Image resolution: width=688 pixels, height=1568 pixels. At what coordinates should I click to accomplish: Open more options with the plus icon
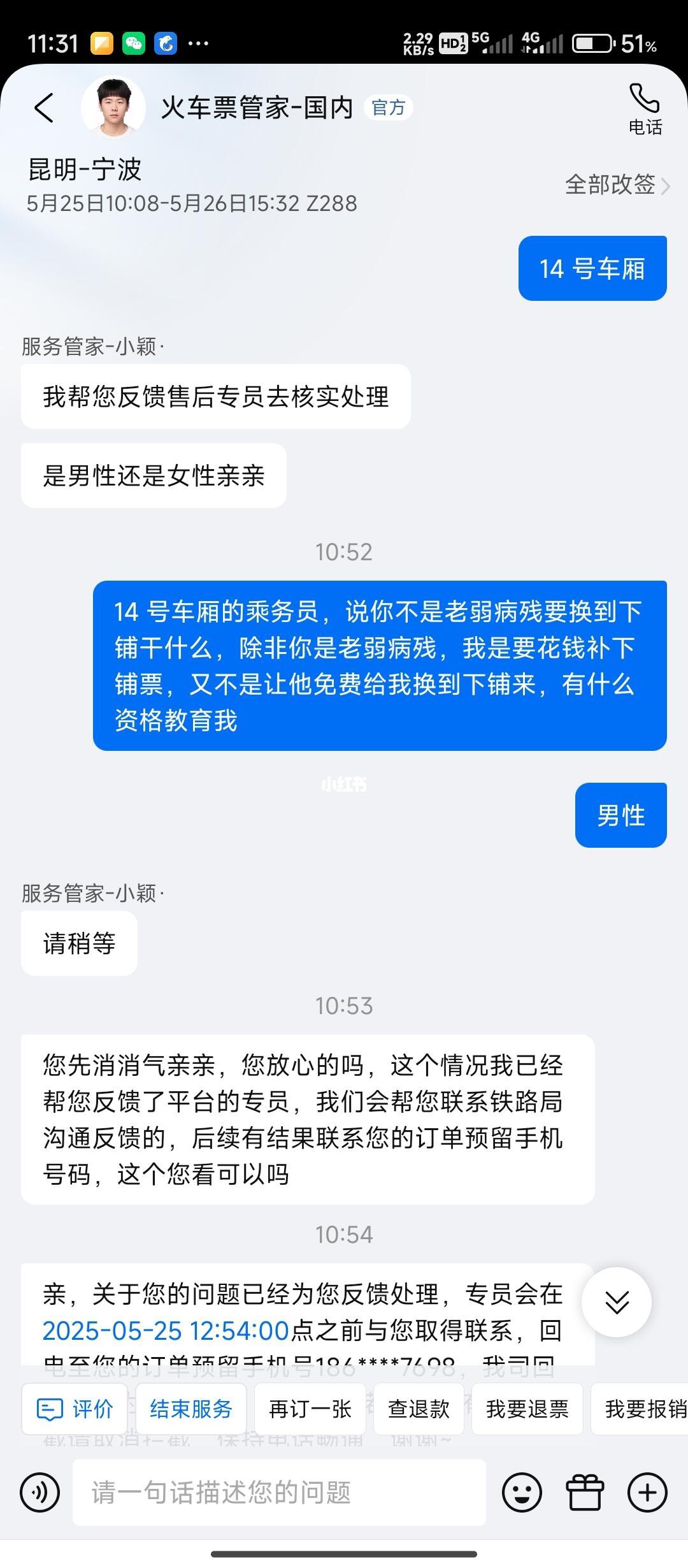pos(647,1492)
